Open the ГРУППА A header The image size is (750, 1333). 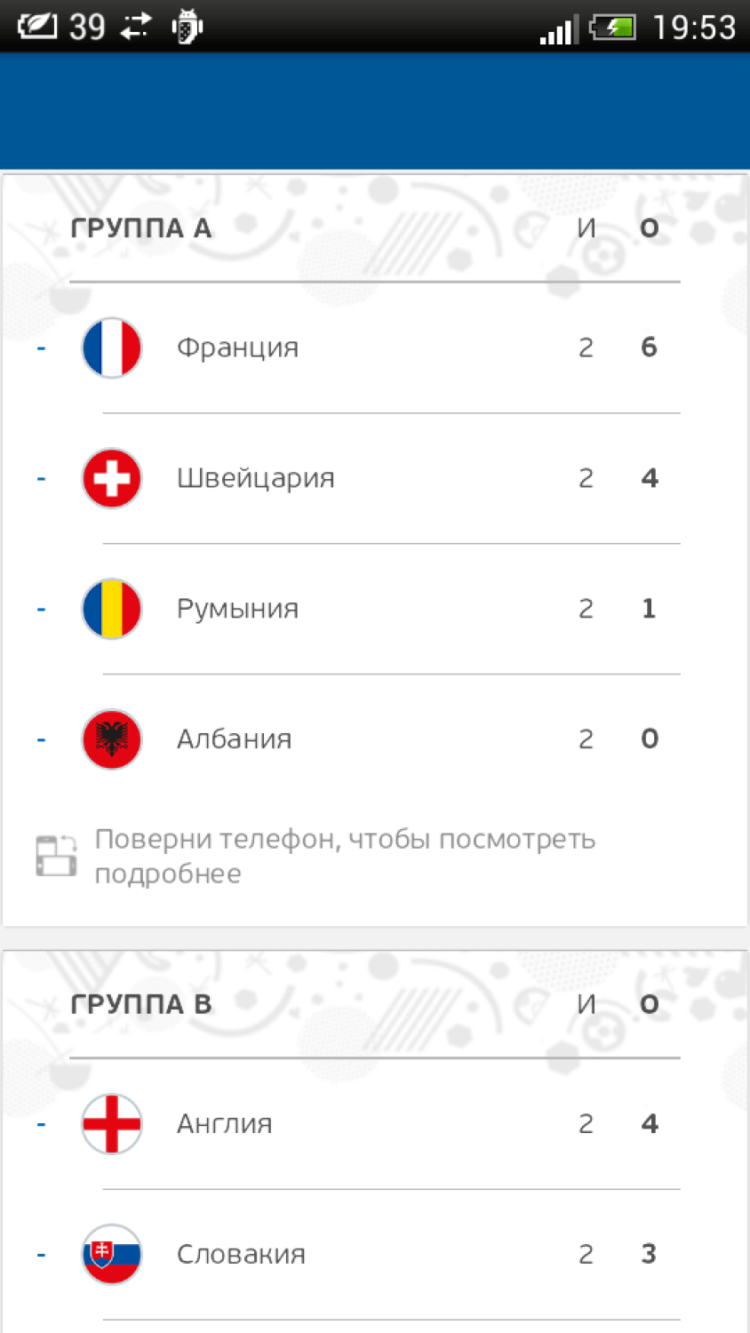click(140, 228)
